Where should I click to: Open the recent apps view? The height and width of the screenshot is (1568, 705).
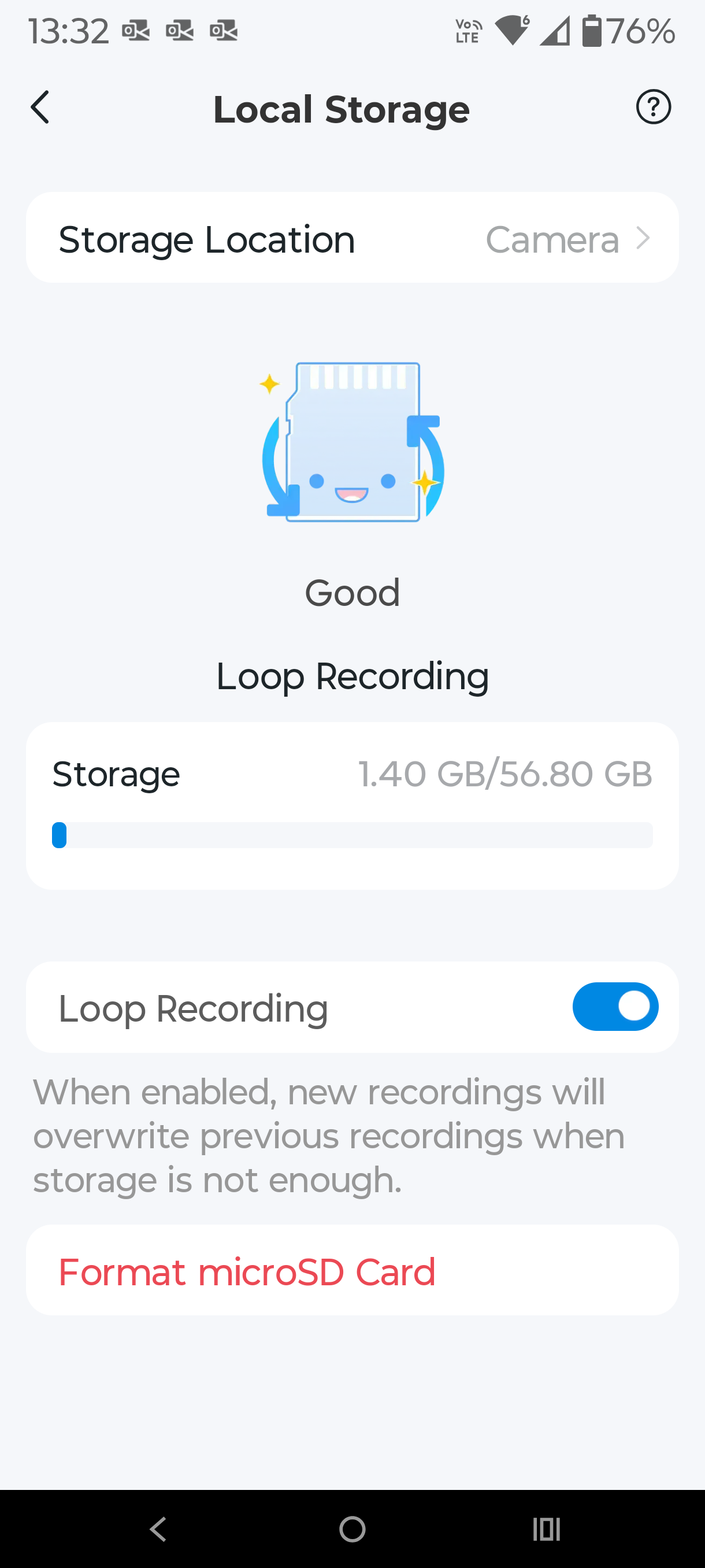(x=546, y=1529)
